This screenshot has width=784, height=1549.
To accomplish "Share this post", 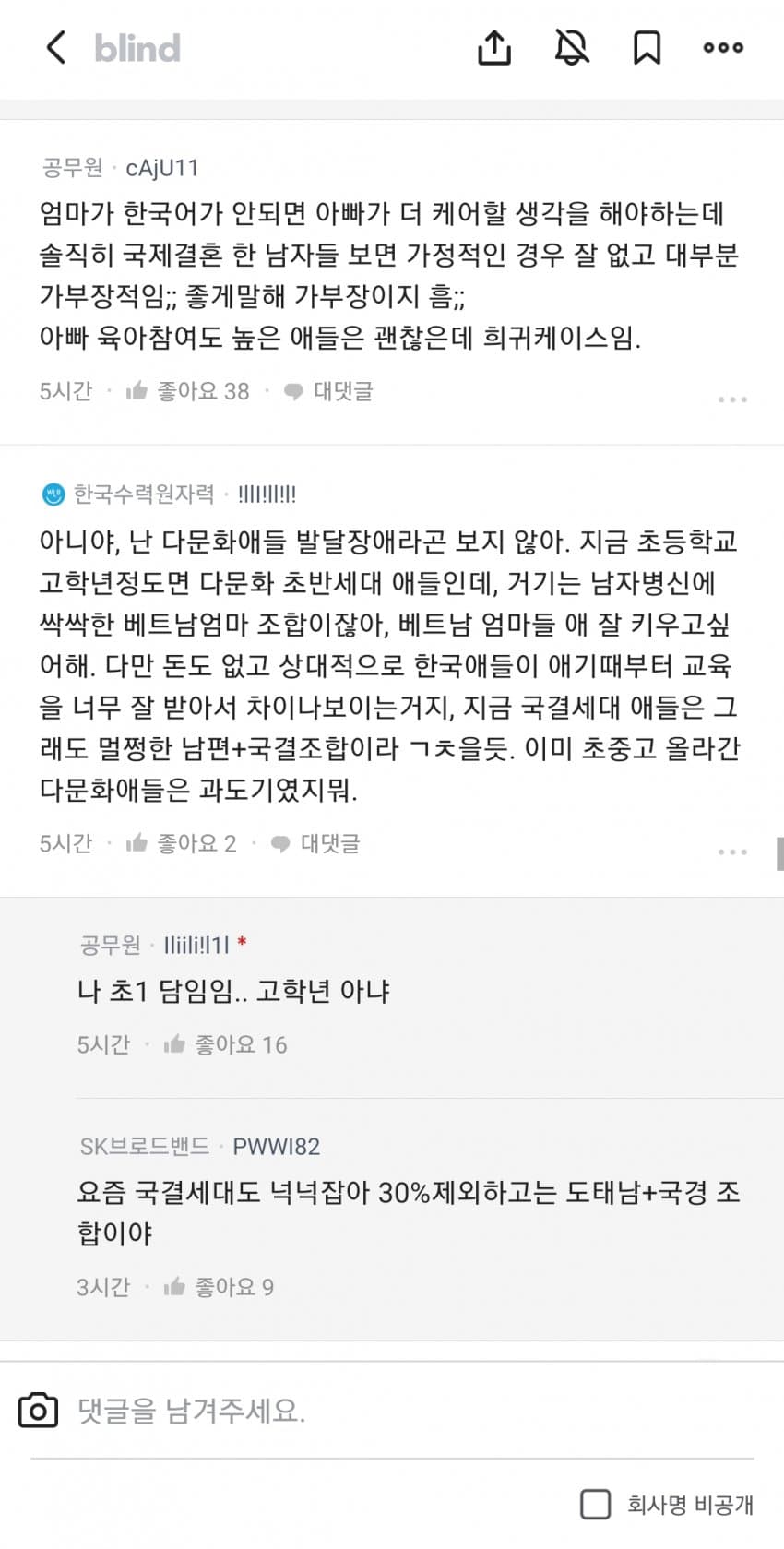I will 494,48.
